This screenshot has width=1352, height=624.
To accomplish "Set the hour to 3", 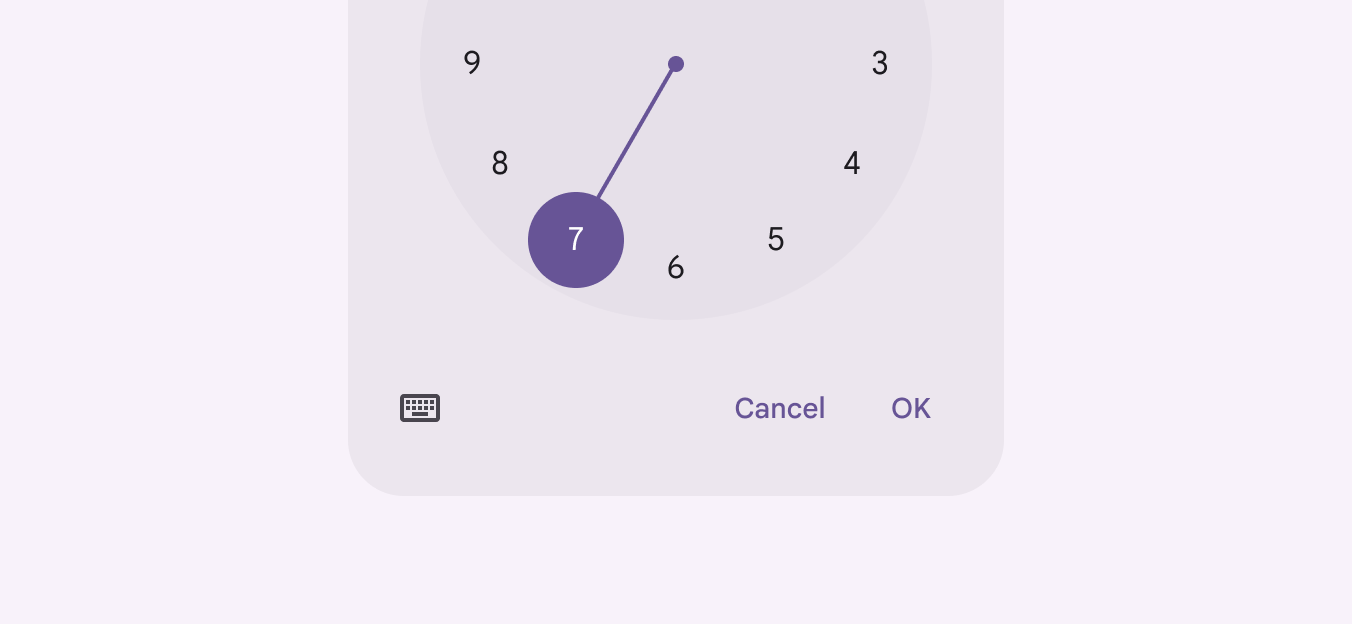I will (x=880, y=64).
